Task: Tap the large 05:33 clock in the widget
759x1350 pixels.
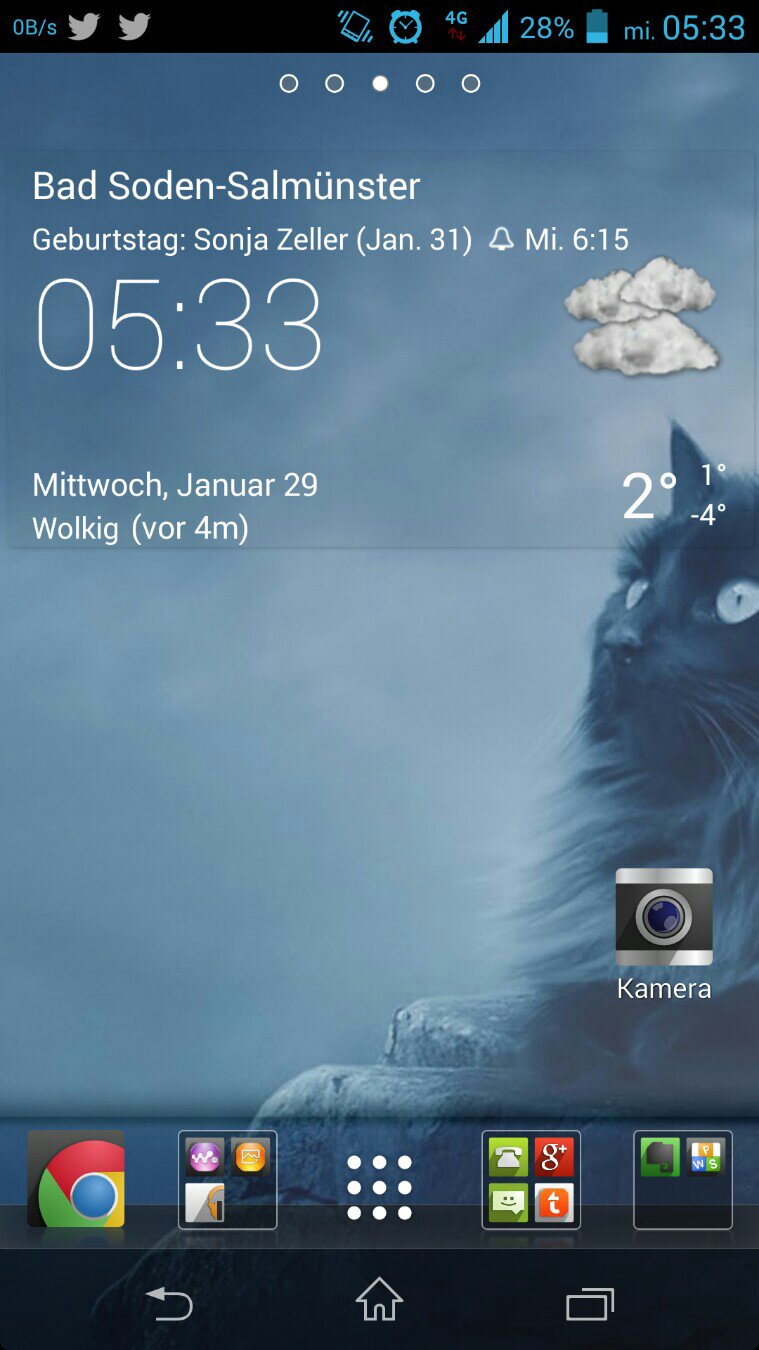Action: [x=180, y=325]
